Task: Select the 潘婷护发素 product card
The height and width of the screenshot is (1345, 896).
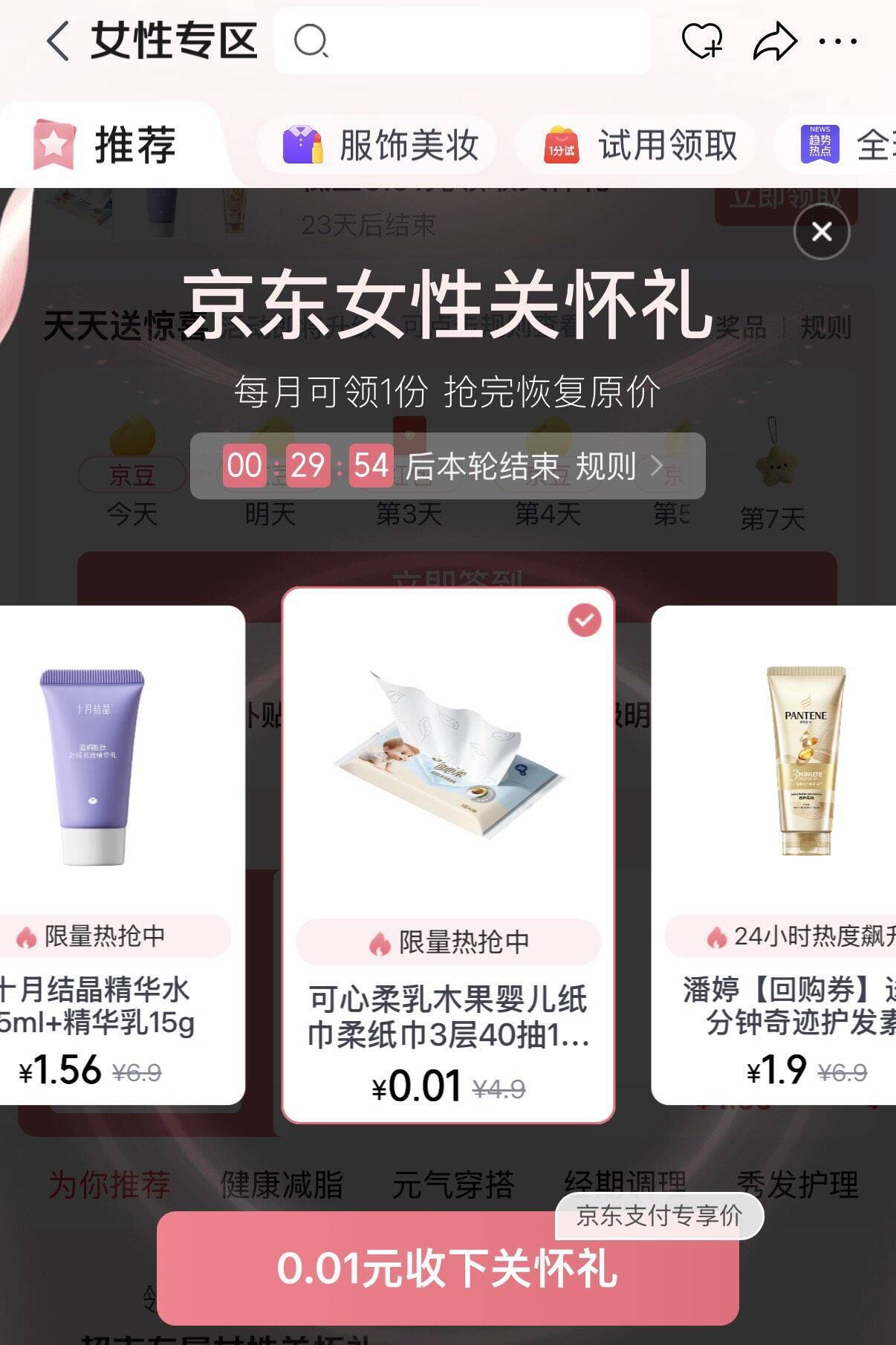Action: coord(773,855)
